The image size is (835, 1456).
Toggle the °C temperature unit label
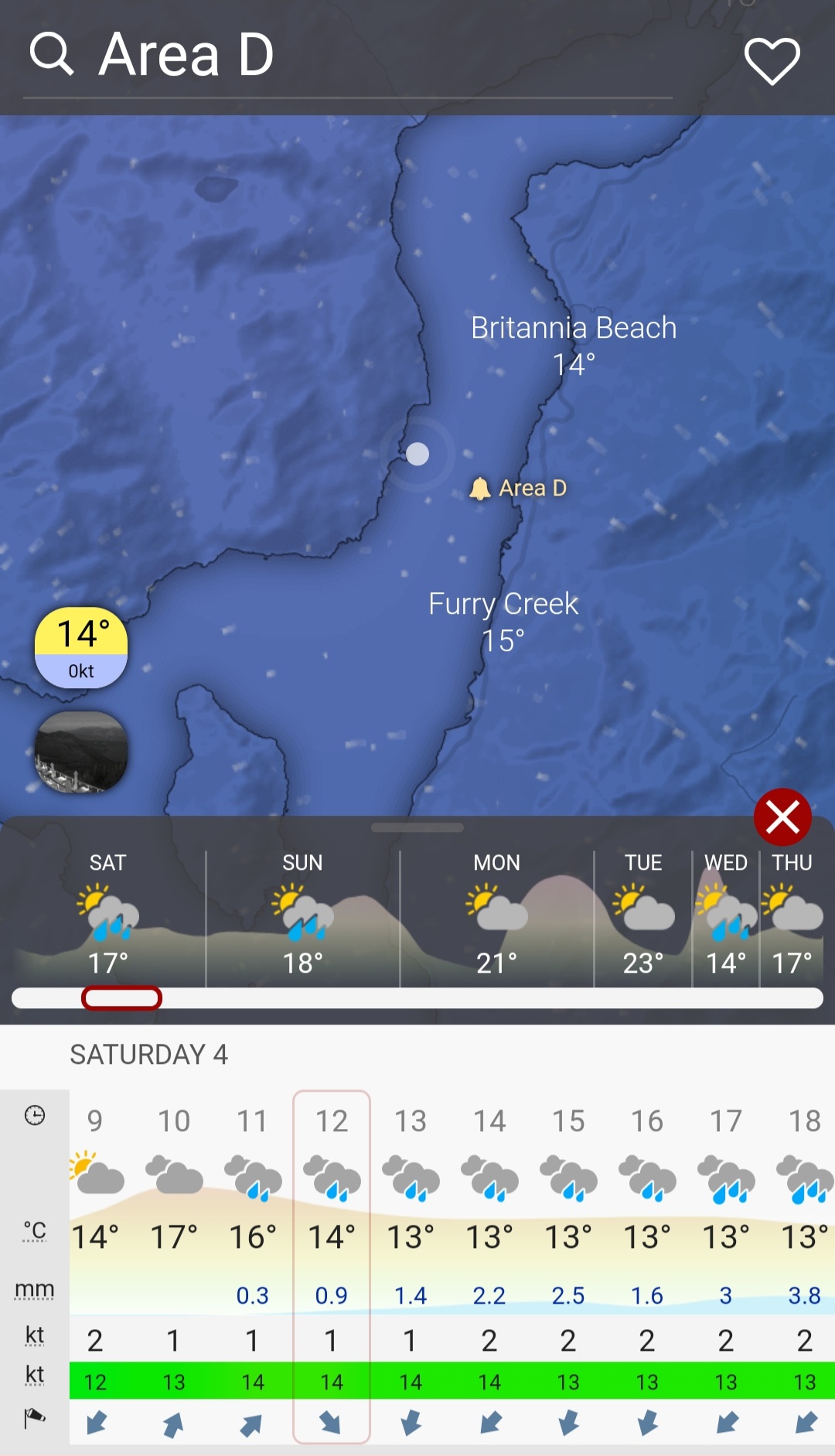click(x=35, y=1231)
